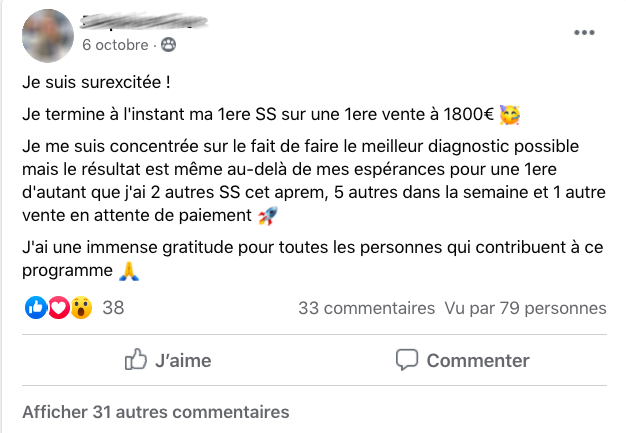626x433 pixels.
Task: Open the author's profile picture
Action: point(48,35)
